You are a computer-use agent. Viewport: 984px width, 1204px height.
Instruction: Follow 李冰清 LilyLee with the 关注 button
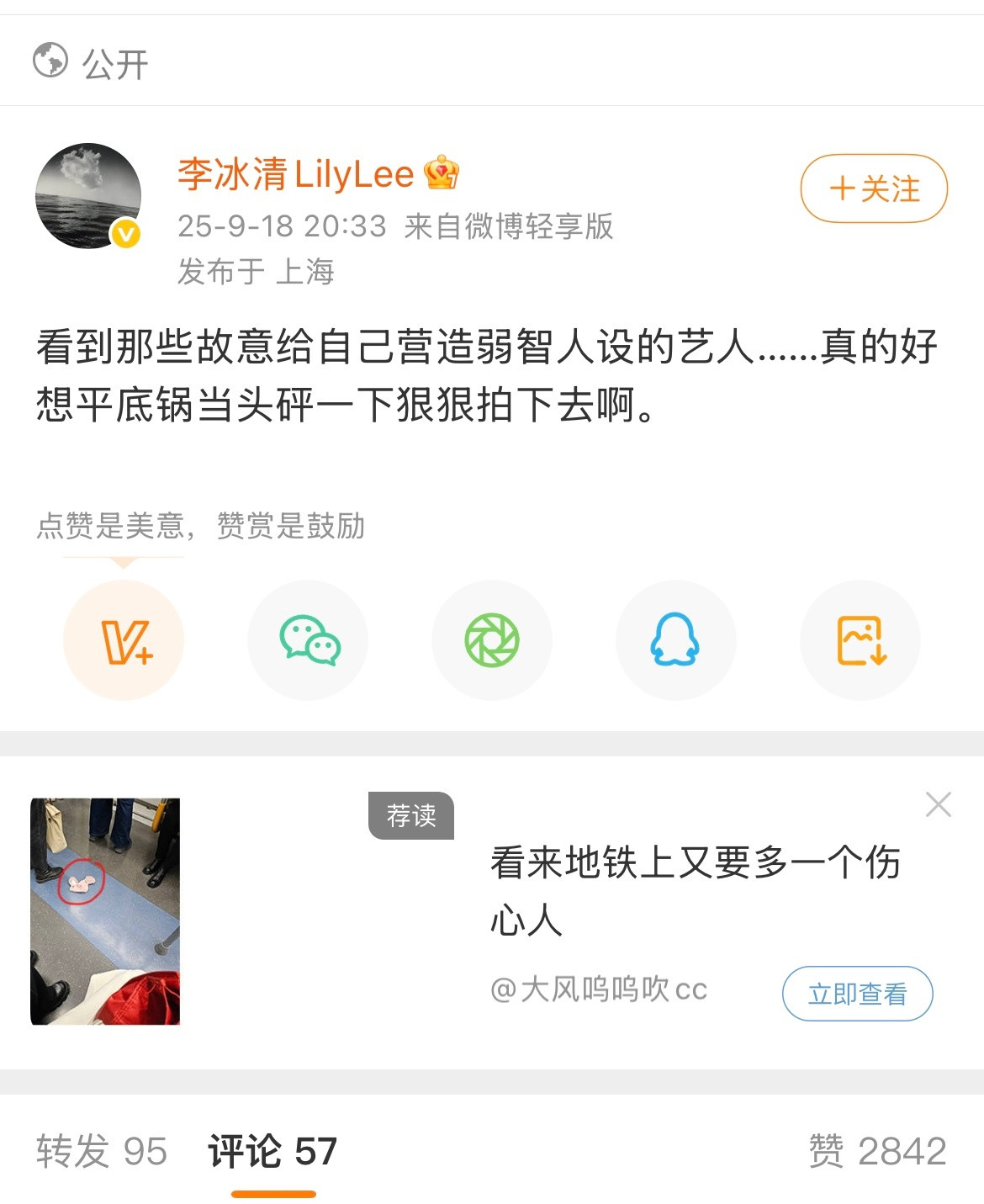pos(873,188)
